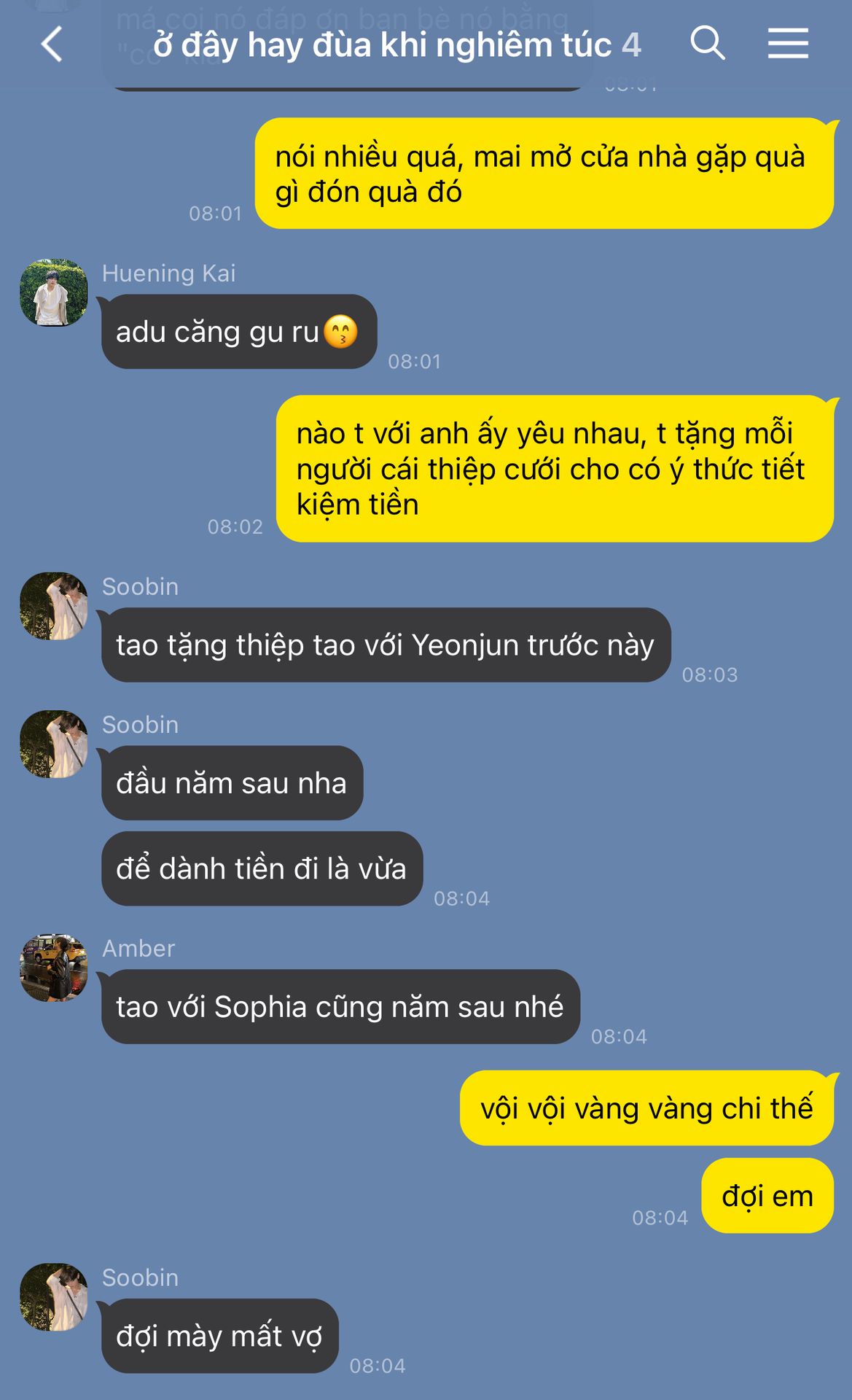View Amber's profile avatar
Viewport: 852px width, 1400px height.
coord(54,968)
